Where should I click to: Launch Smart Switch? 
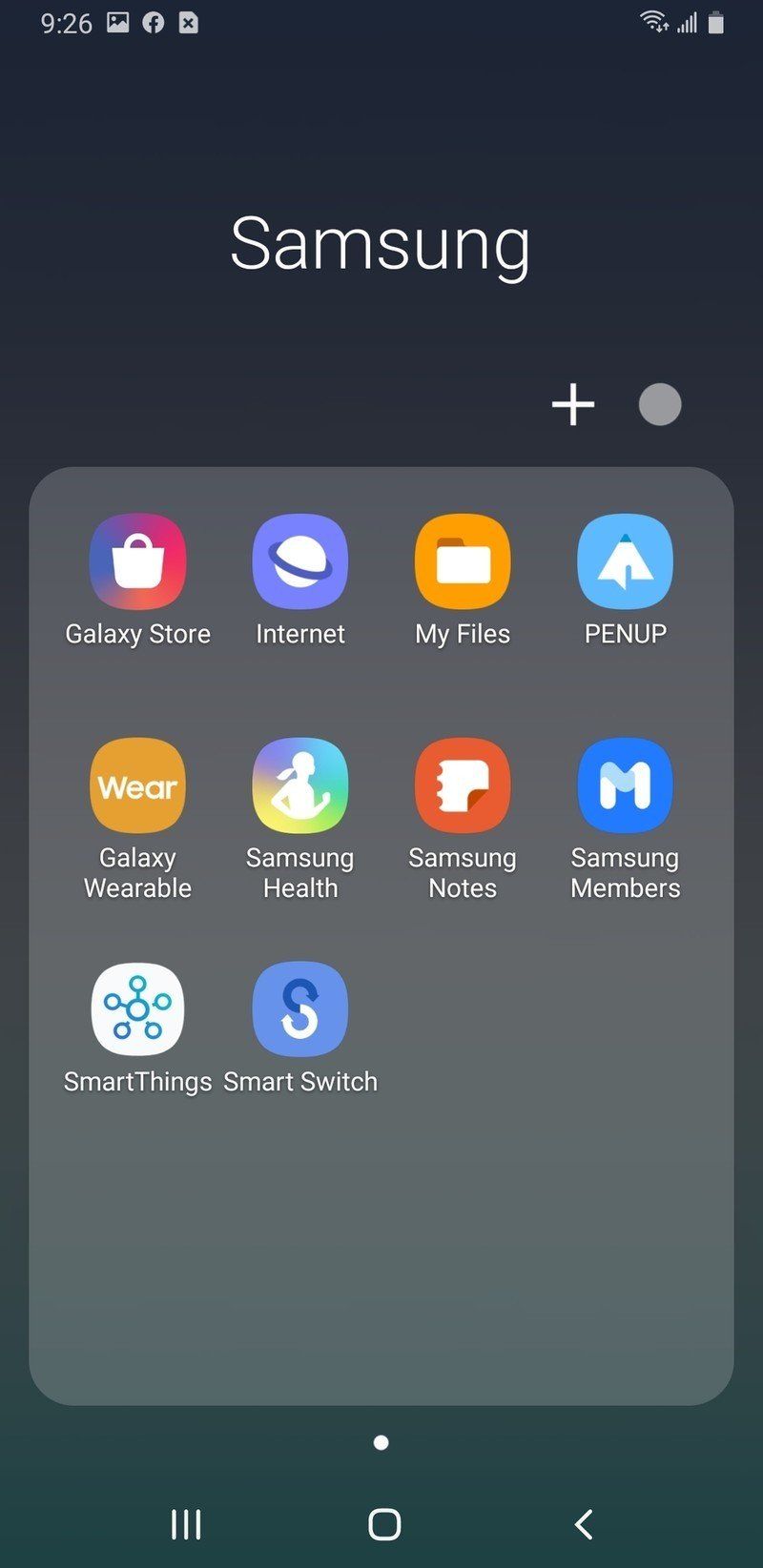(x=299, y=1008)
